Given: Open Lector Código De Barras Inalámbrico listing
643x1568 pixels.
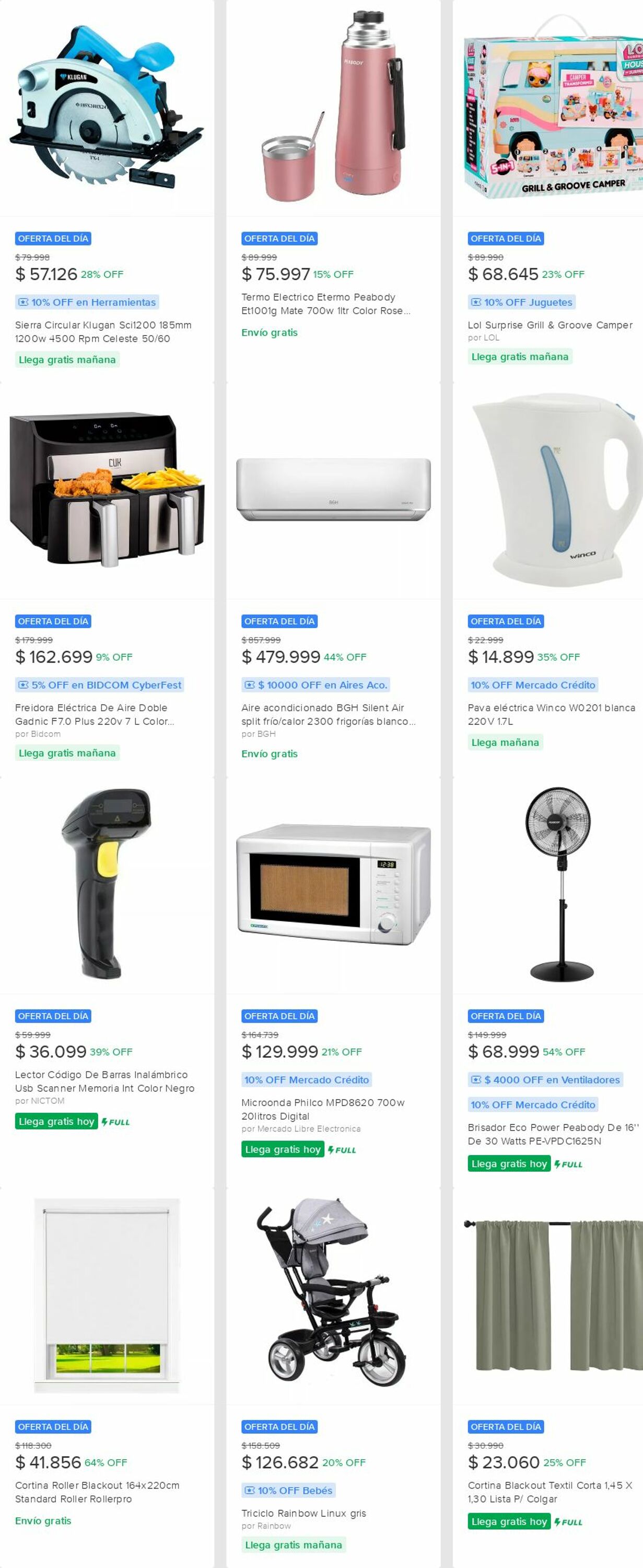Looking at the screenshot, I should tap(104, 1081).
